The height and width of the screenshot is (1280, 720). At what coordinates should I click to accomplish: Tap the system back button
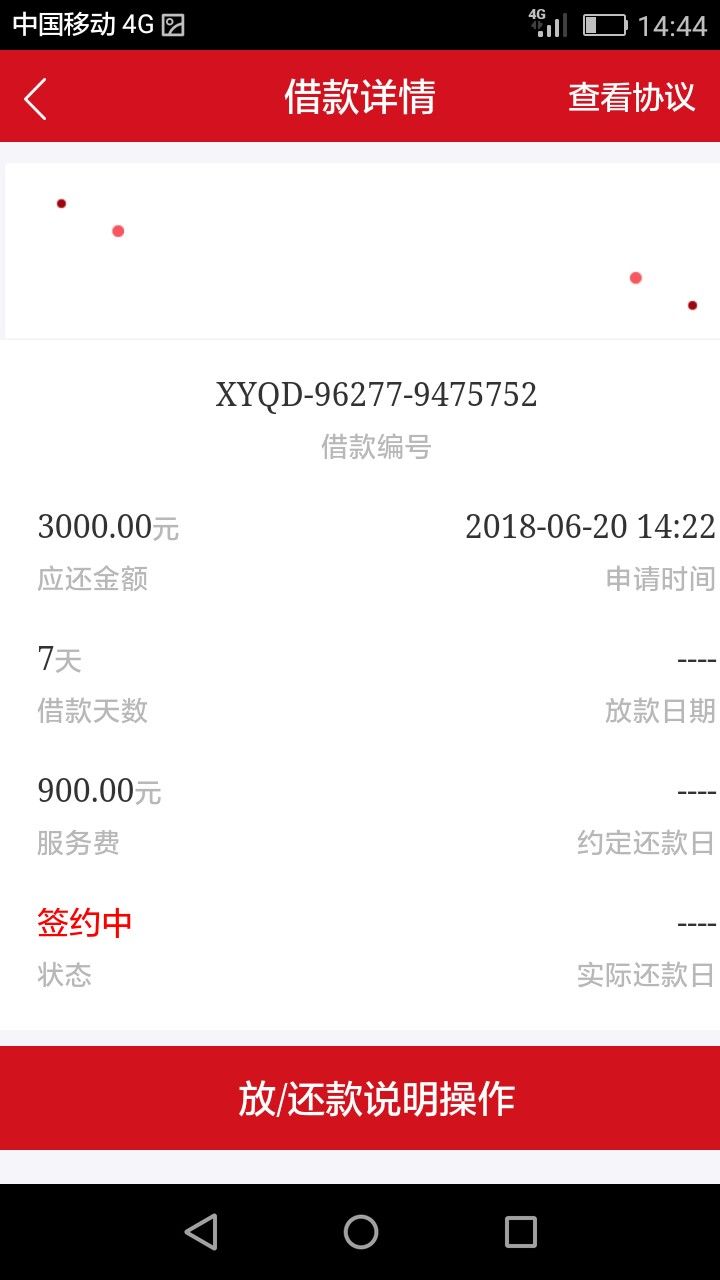[201, 1232]
